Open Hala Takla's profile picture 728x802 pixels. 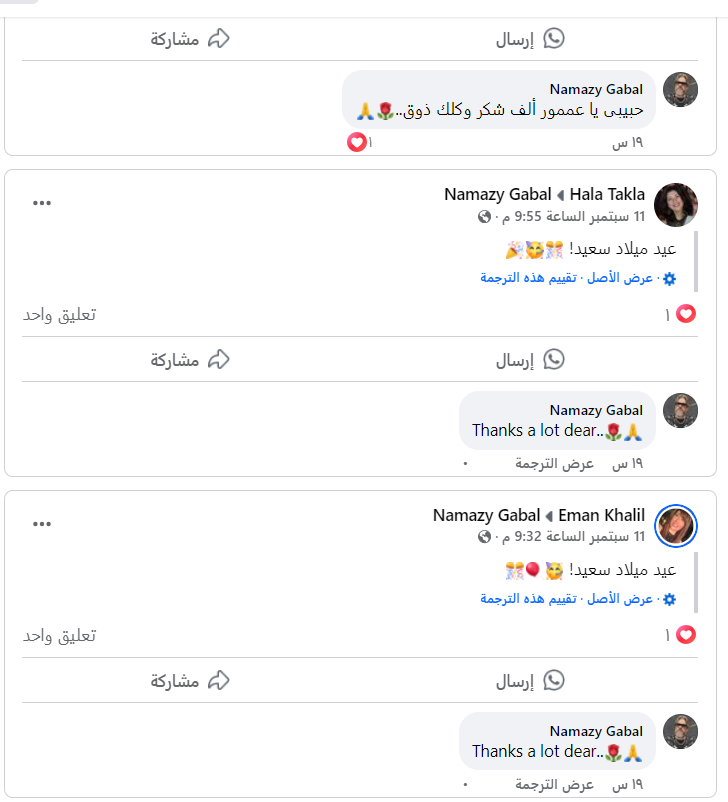675,205
